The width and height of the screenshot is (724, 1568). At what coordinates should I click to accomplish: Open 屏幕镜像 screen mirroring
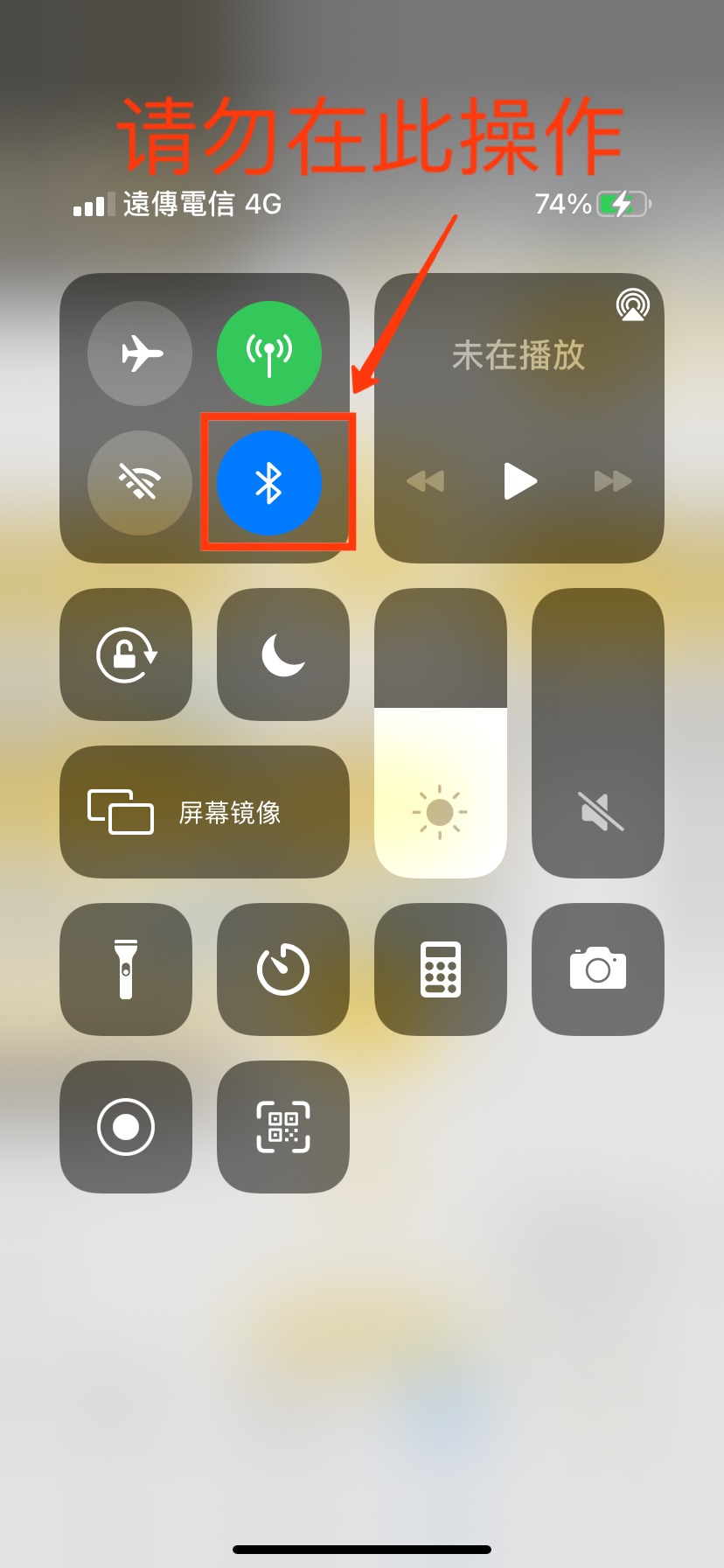point(205,812)
